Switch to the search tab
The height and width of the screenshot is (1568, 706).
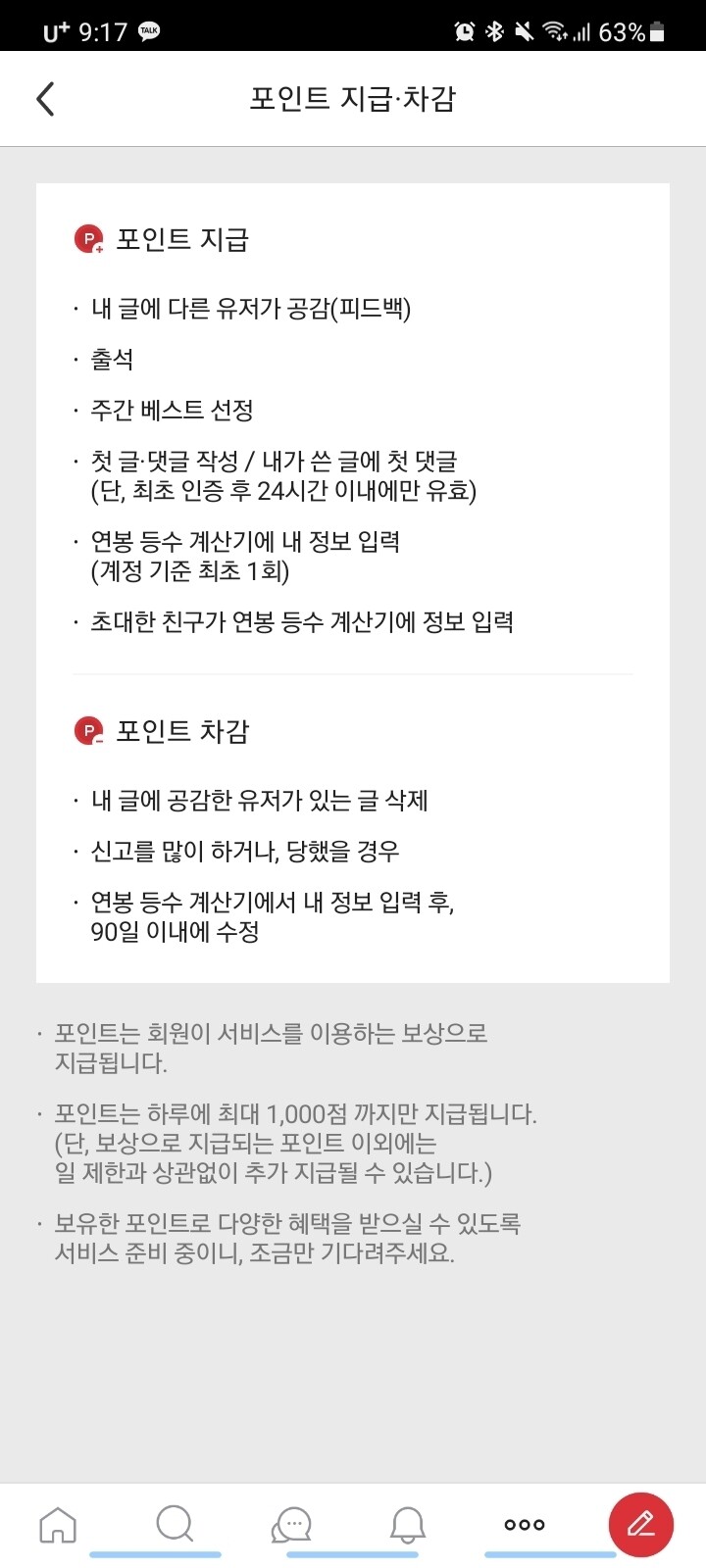pos(175,1525)
